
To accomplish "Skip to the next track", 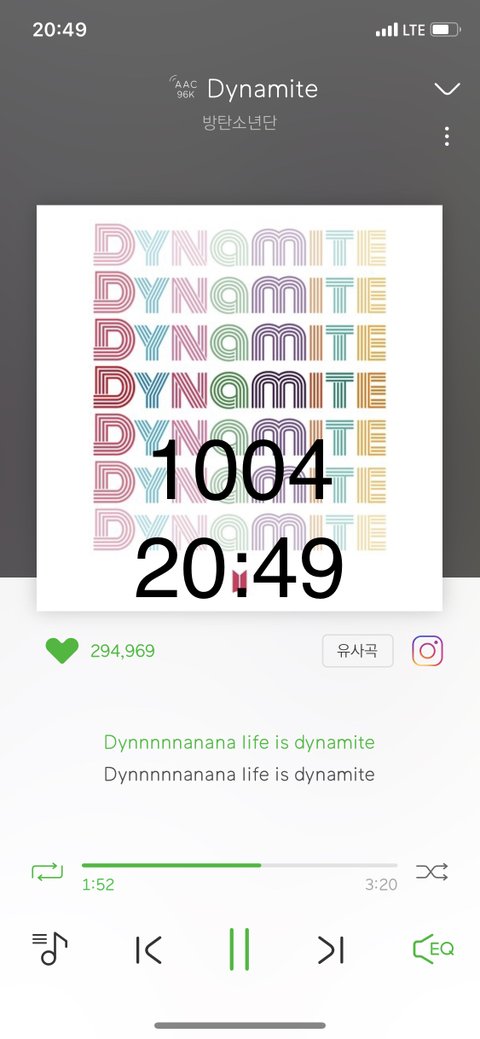I will tap(330, 950).
